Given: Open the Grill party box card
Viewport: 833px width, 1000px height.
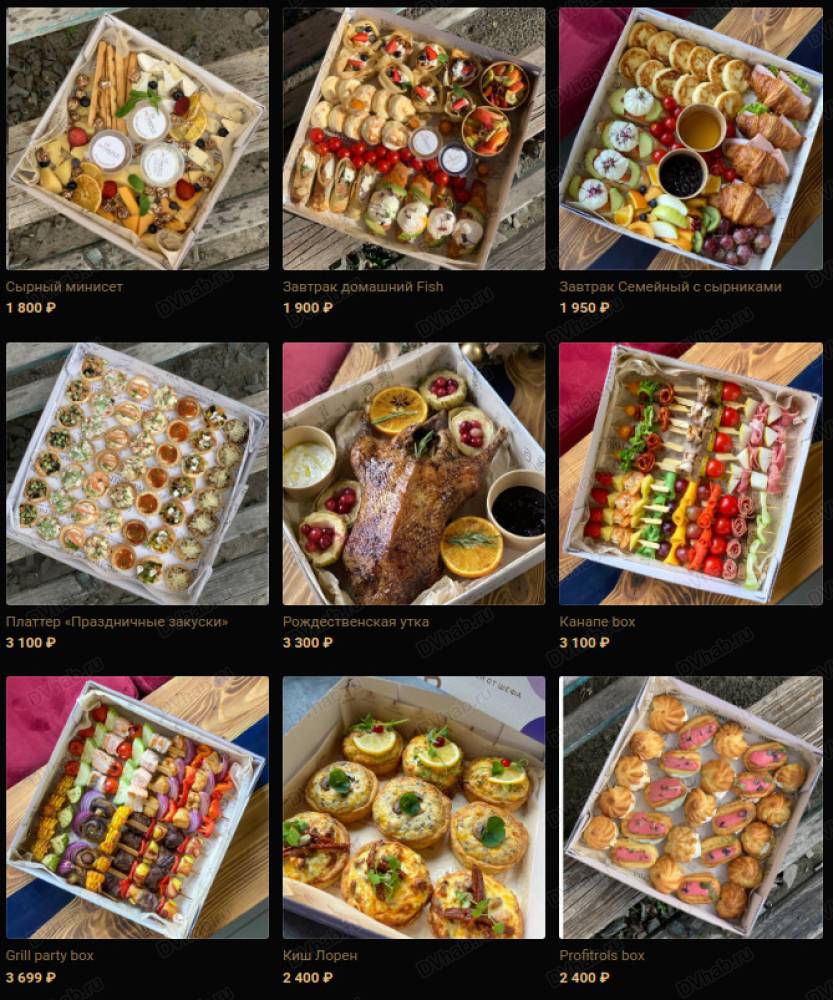Looking at the screenshot, I should click(x=137, y=807).
